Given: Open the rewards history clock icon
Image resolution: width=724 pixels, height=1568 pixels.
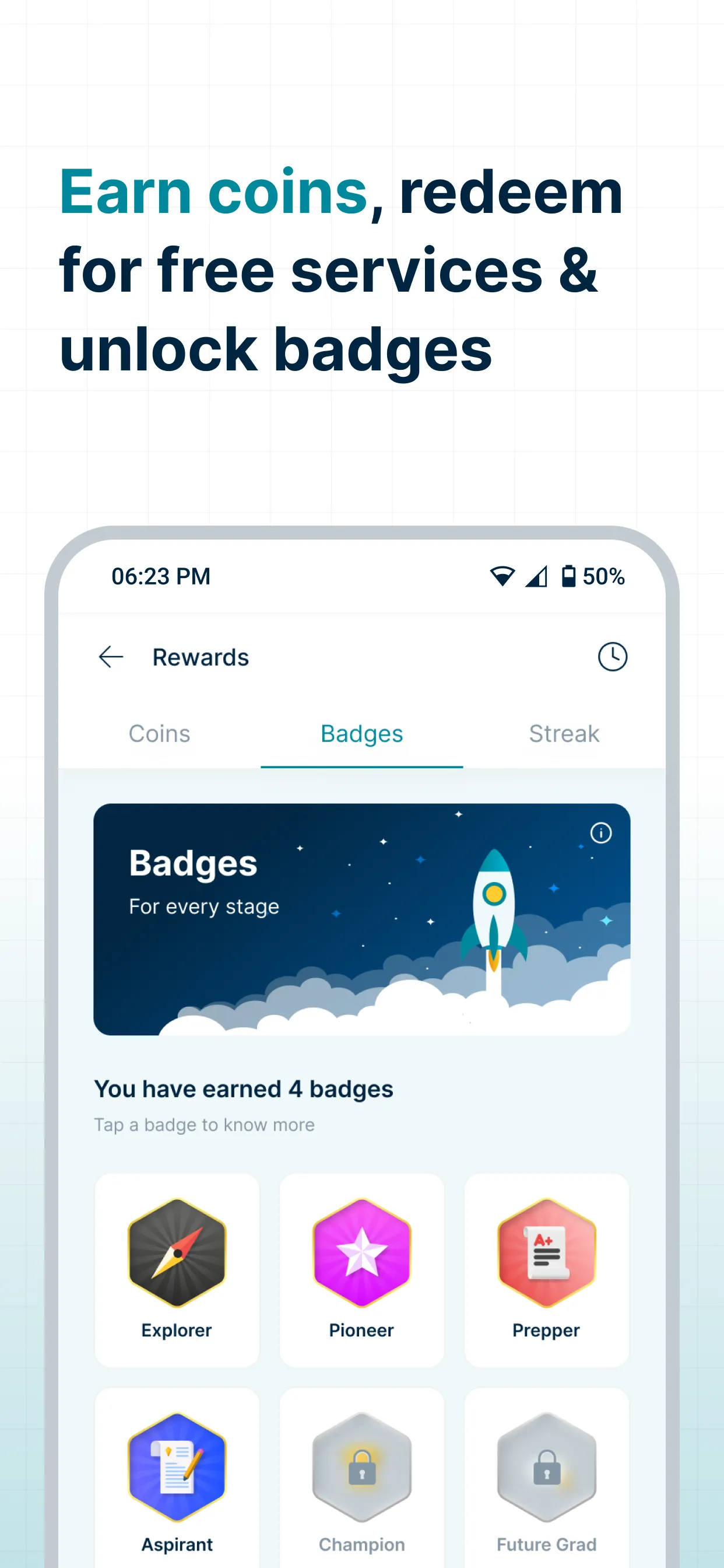Looking at the screenshot, I should click(x=613, y=657).
